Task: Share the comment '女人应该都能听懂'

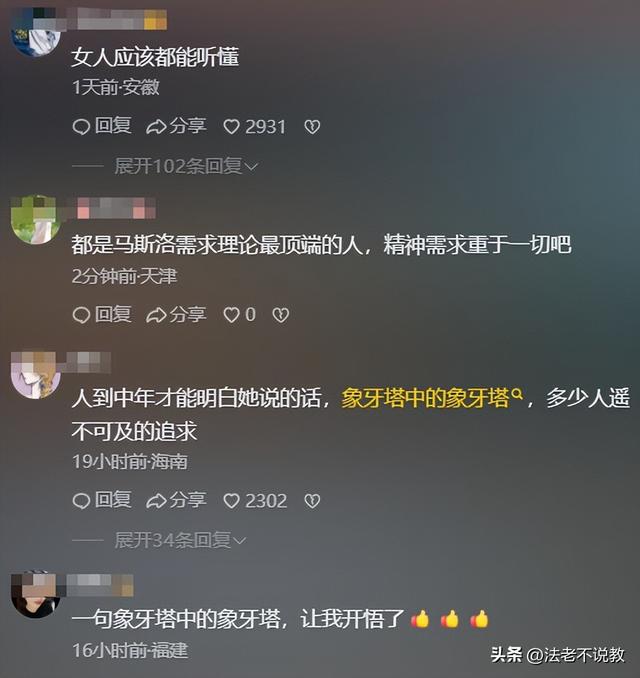Action: tap(176, 126)
